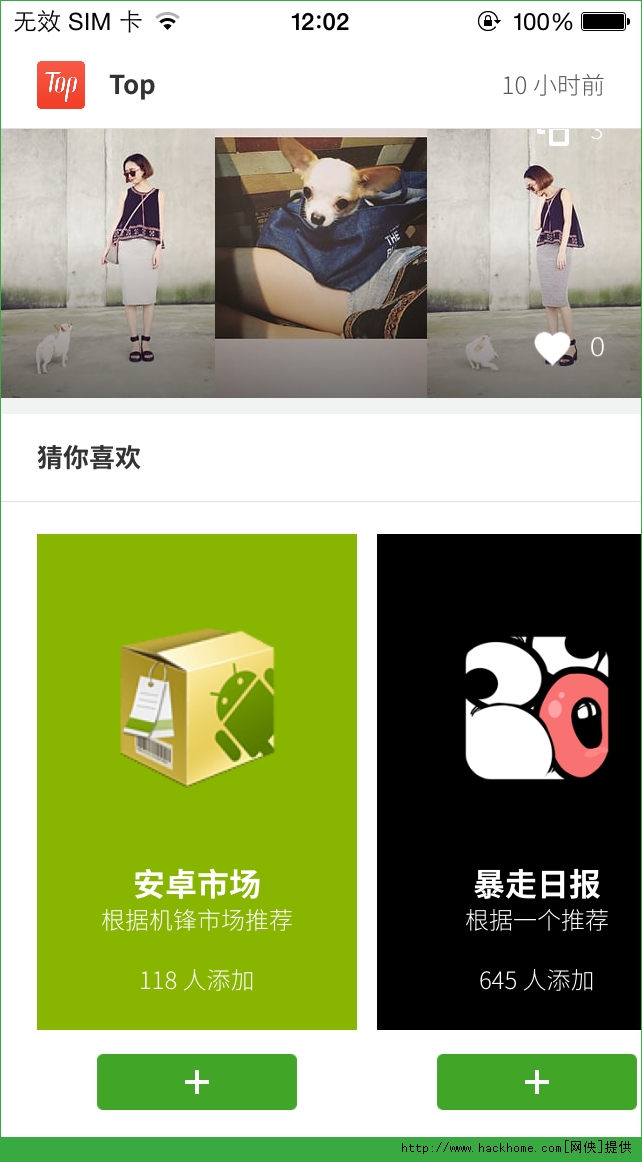Viewport: 642px width, 1162px height.
Task: Add 安卓市场 with the plus button
Action: pos(197,1082)
